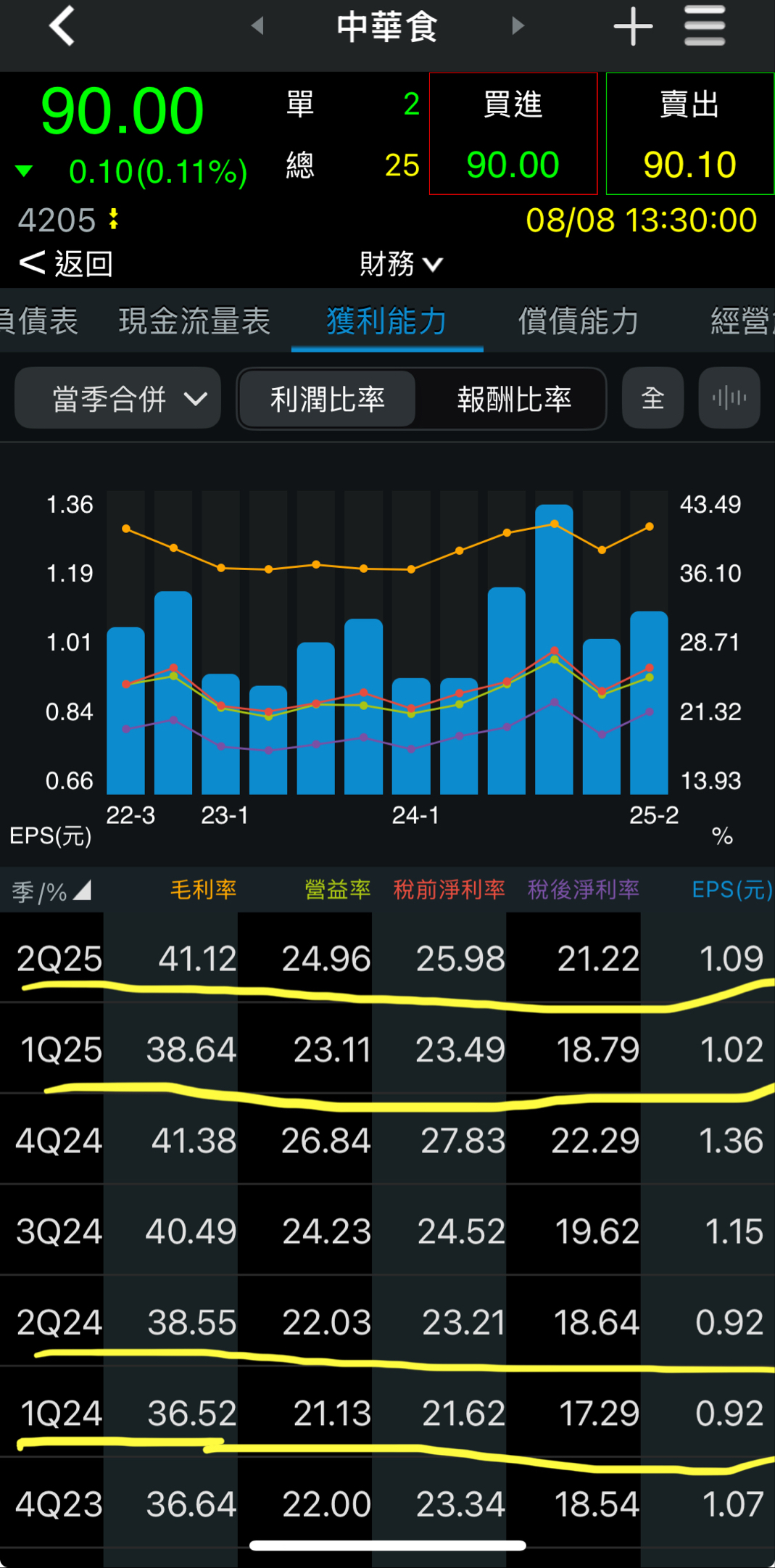The width and height of the screenshot is (775, 1568).
Task: Switch to 報酬比率 segment
Action: coord(514,399)
